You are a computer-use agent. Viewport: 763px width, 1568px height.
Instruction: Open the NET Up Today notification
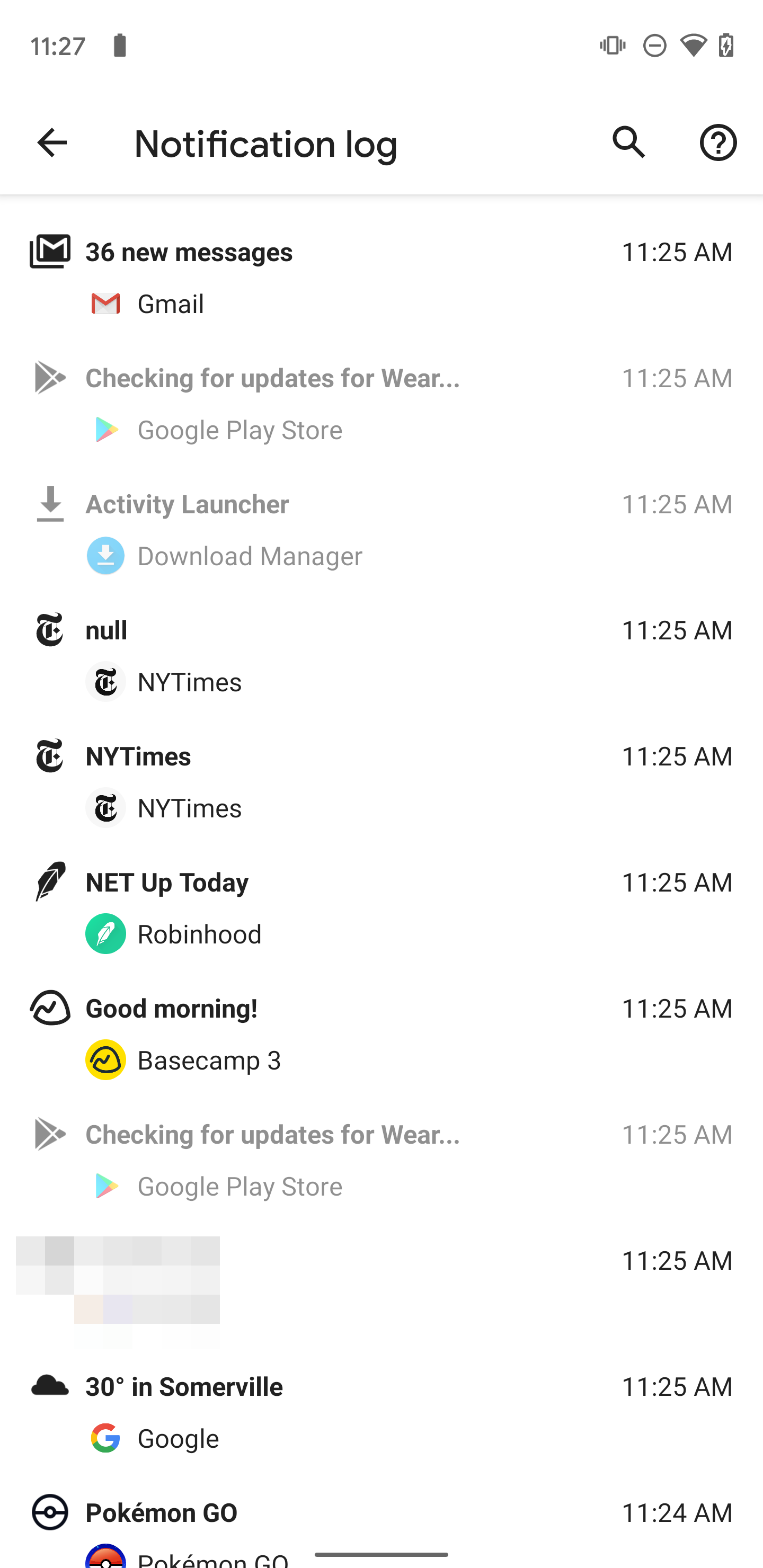pyautogui.click(x=166, y=882)
